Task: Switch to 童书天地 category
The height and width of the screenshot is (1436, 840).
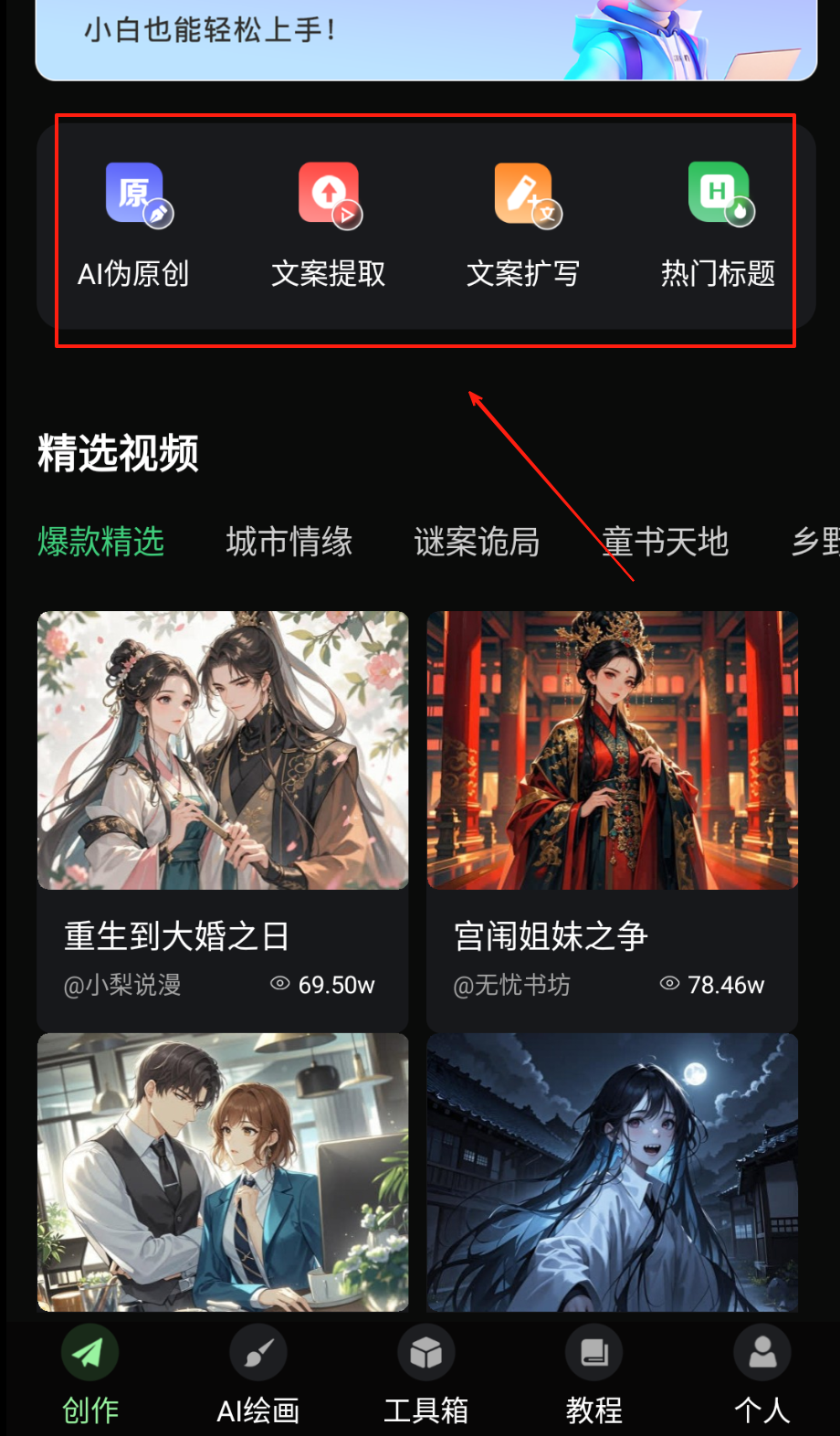Action: (x=666, y=542)
